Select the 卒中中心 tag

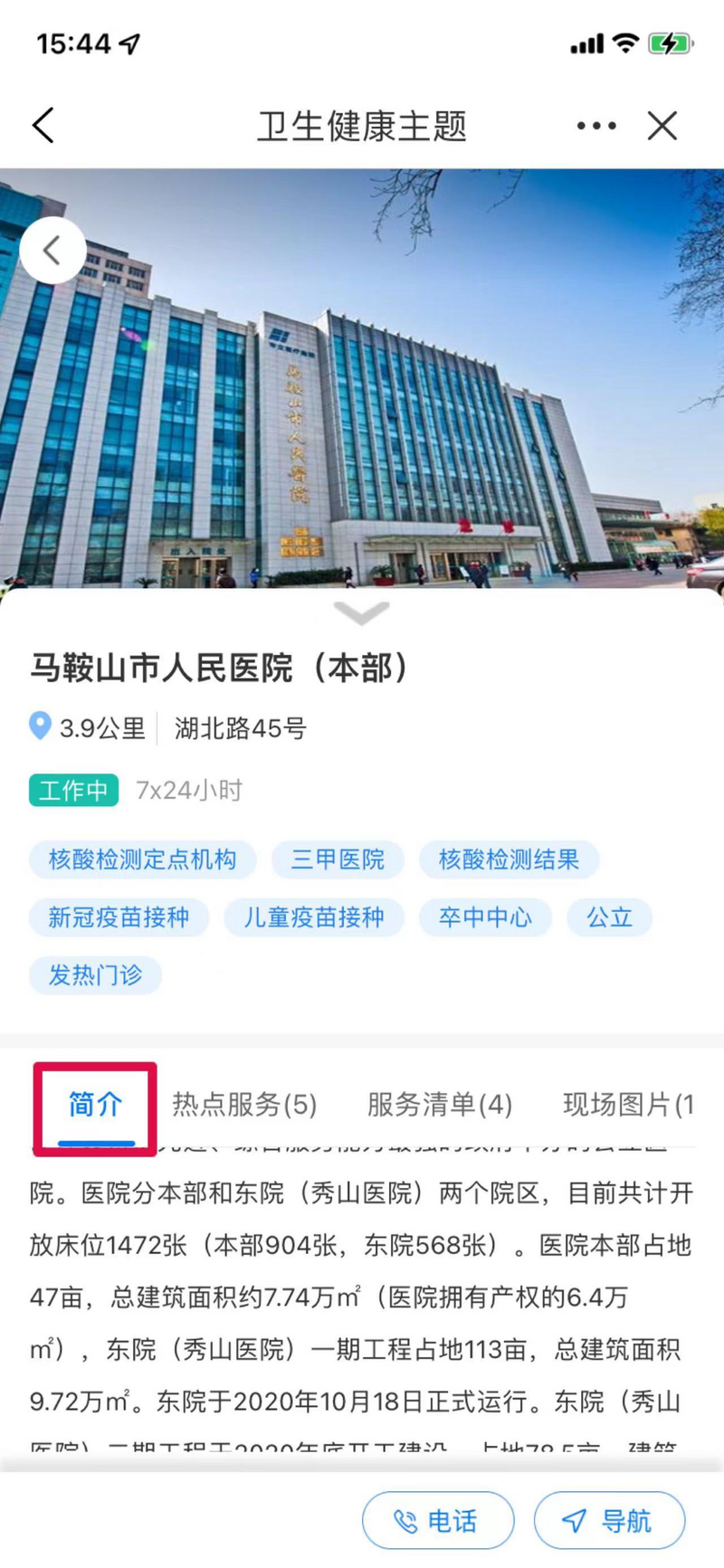click(x=485, y=917)
